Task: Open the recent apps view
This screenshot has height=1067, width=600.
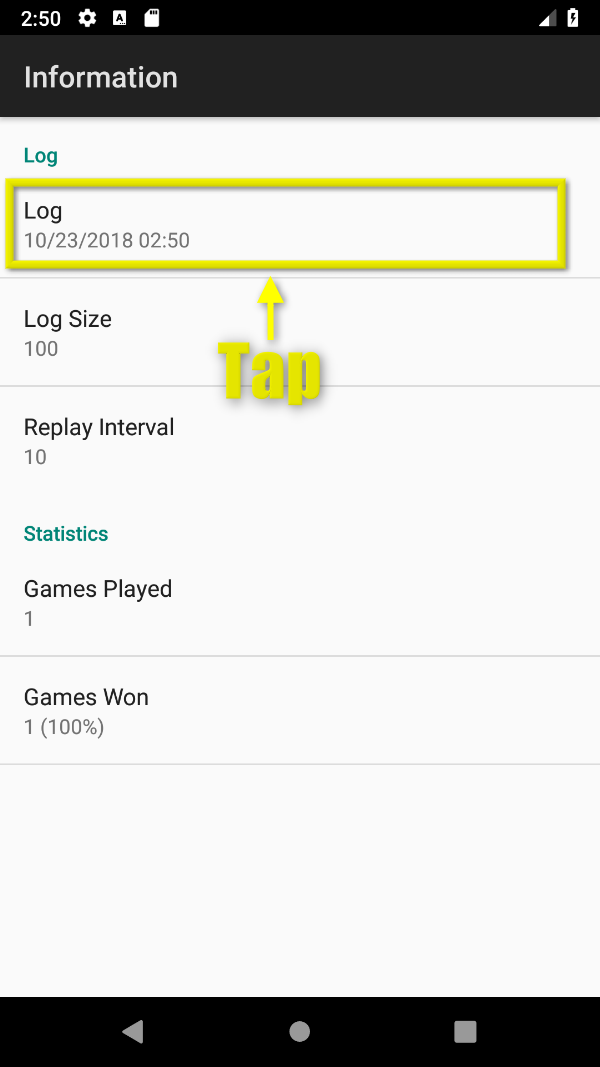Action: pyautogui.click(x=465, y=1032)
